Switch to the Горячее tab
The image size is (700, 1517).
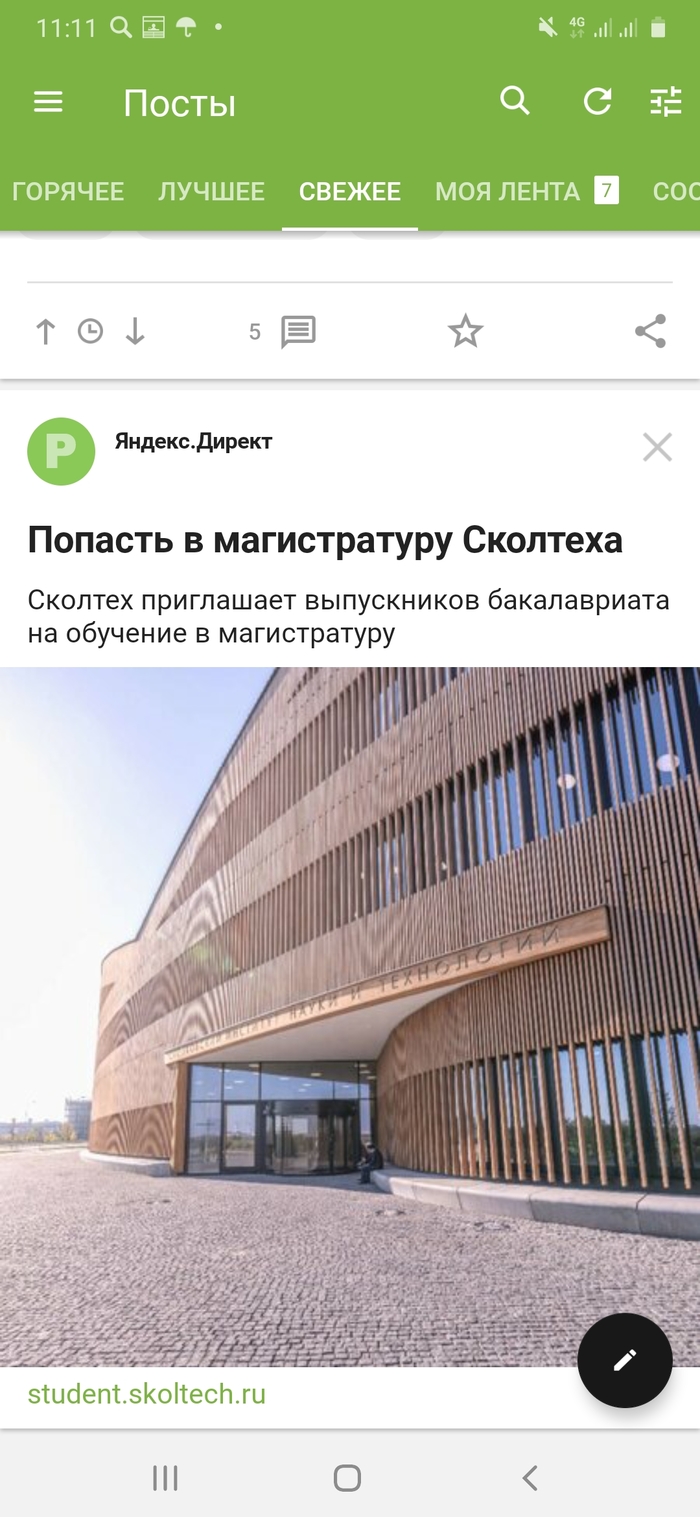coord(68,191)
